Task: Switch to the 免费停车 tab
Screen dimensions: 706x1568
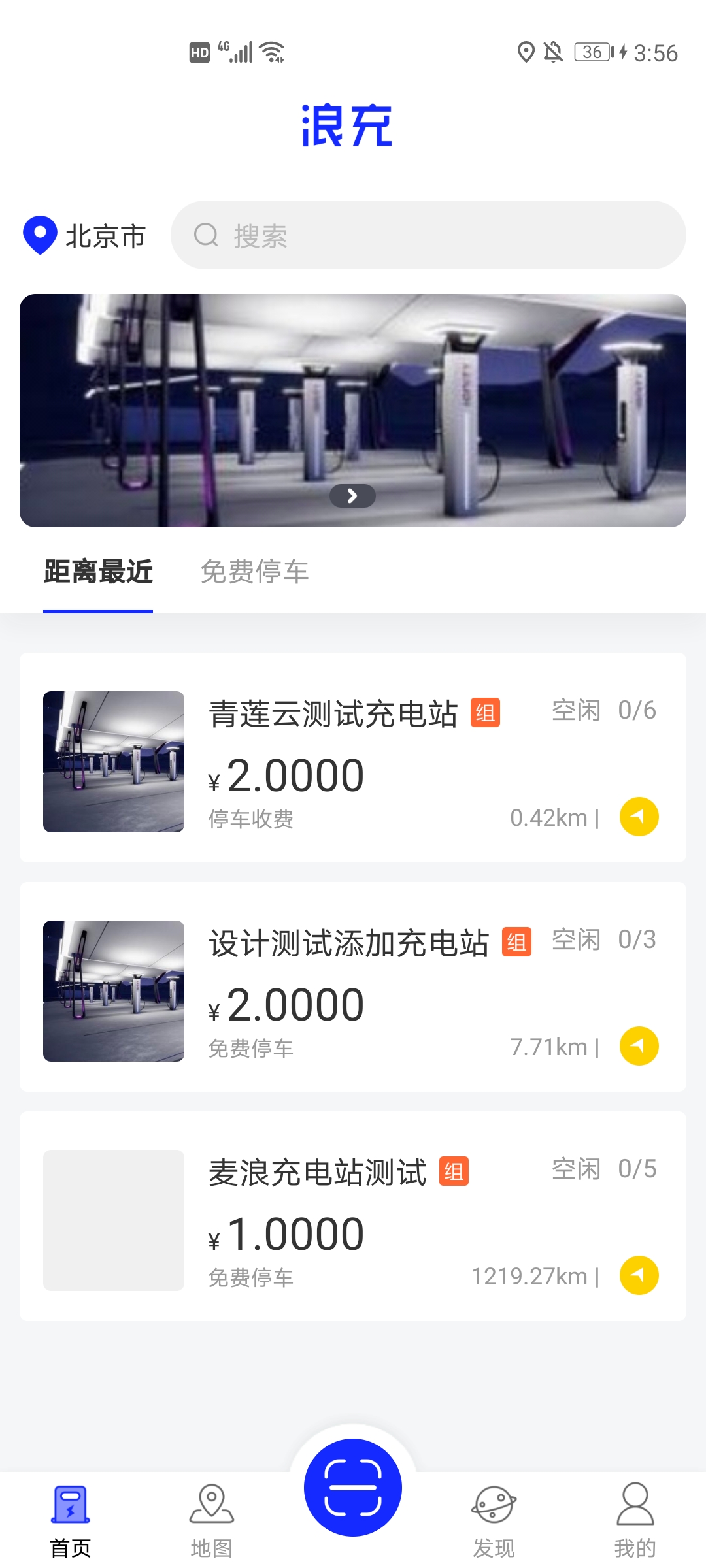Action: coord(254,572)
